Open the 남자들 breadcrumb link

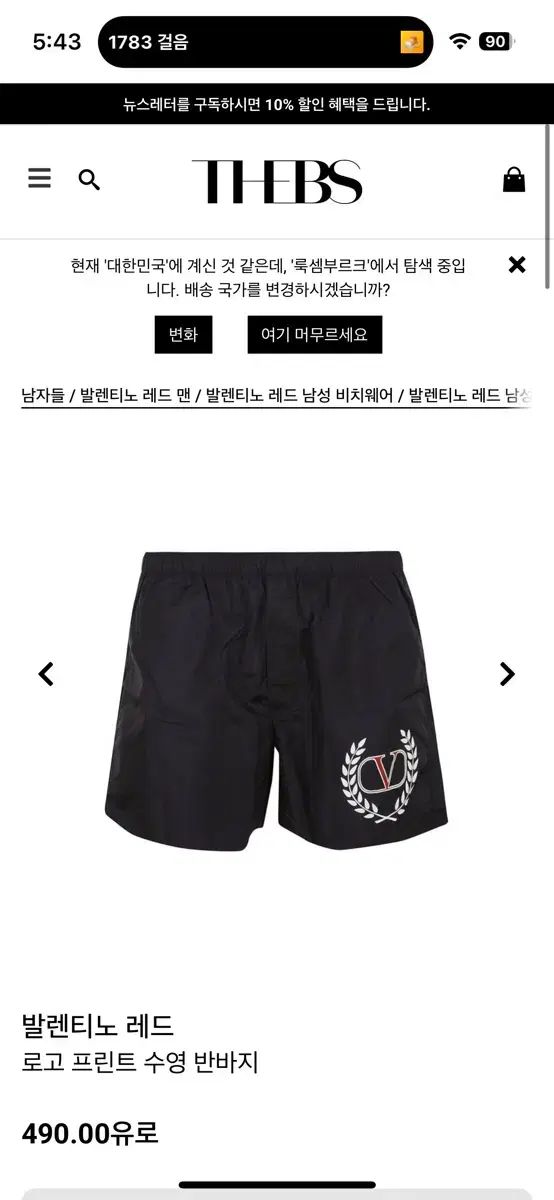tap(43, 395)
